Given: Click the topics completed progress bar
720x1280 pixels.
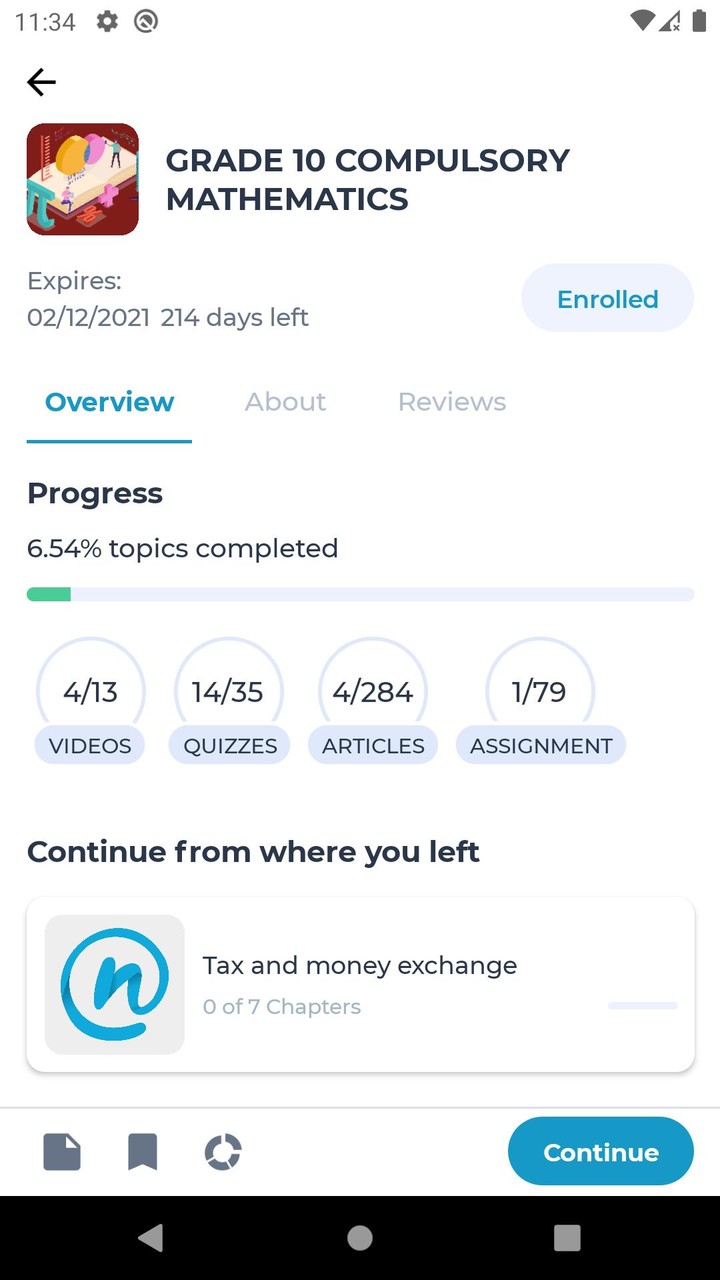Looking at the screenshot, I should point(360,593).
